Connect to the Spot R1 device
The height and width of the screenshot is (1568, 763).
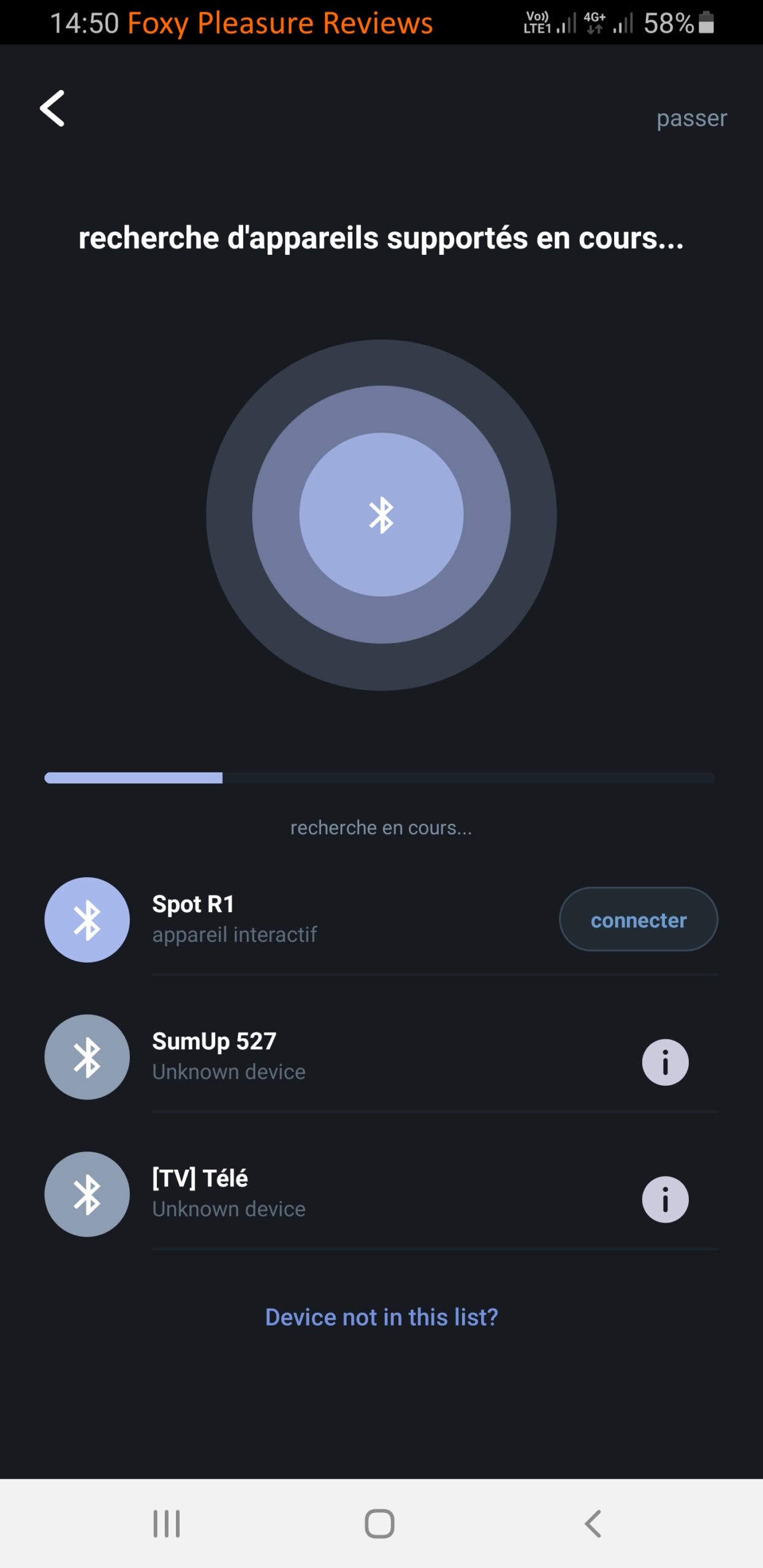click(x=638, y=919)
